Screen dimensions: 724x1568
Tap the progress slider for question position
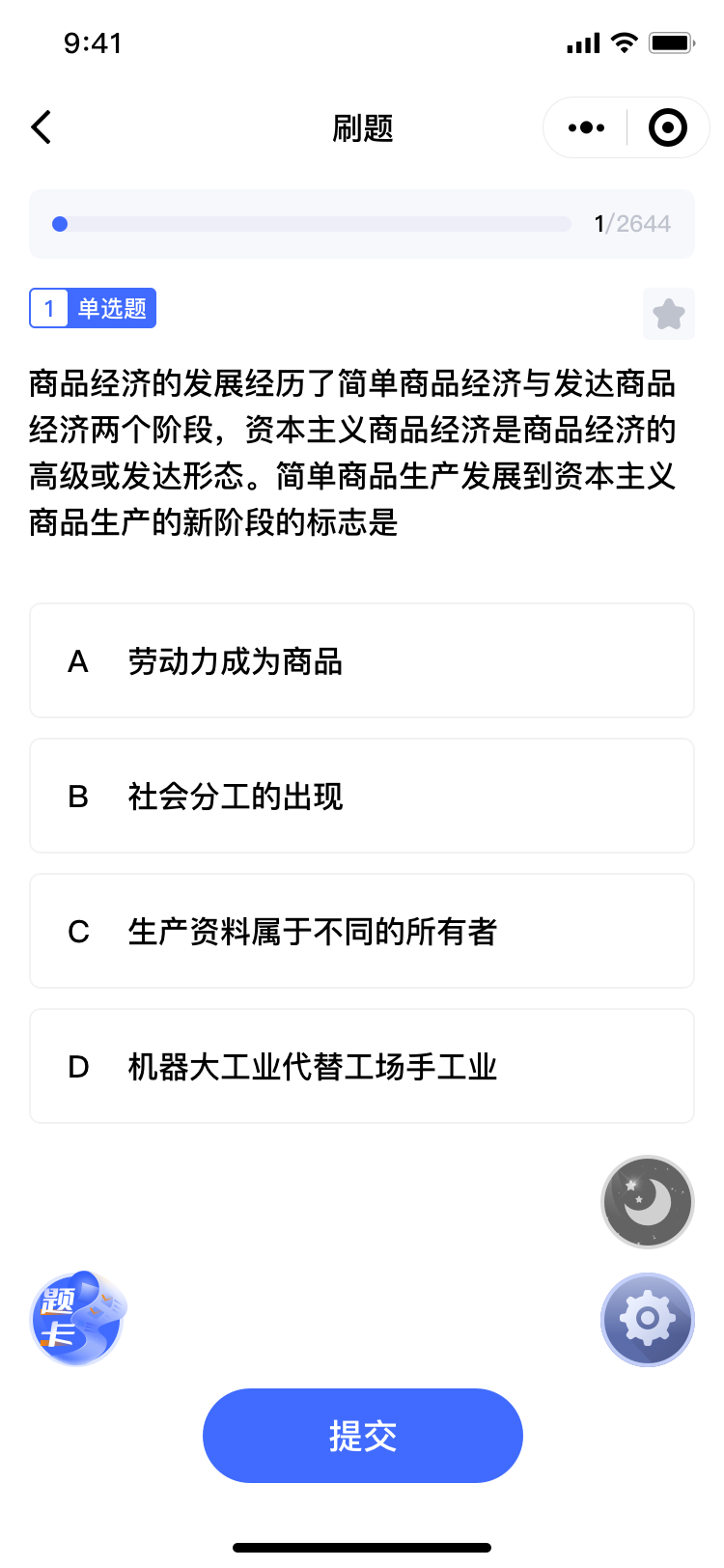[312, 224]
